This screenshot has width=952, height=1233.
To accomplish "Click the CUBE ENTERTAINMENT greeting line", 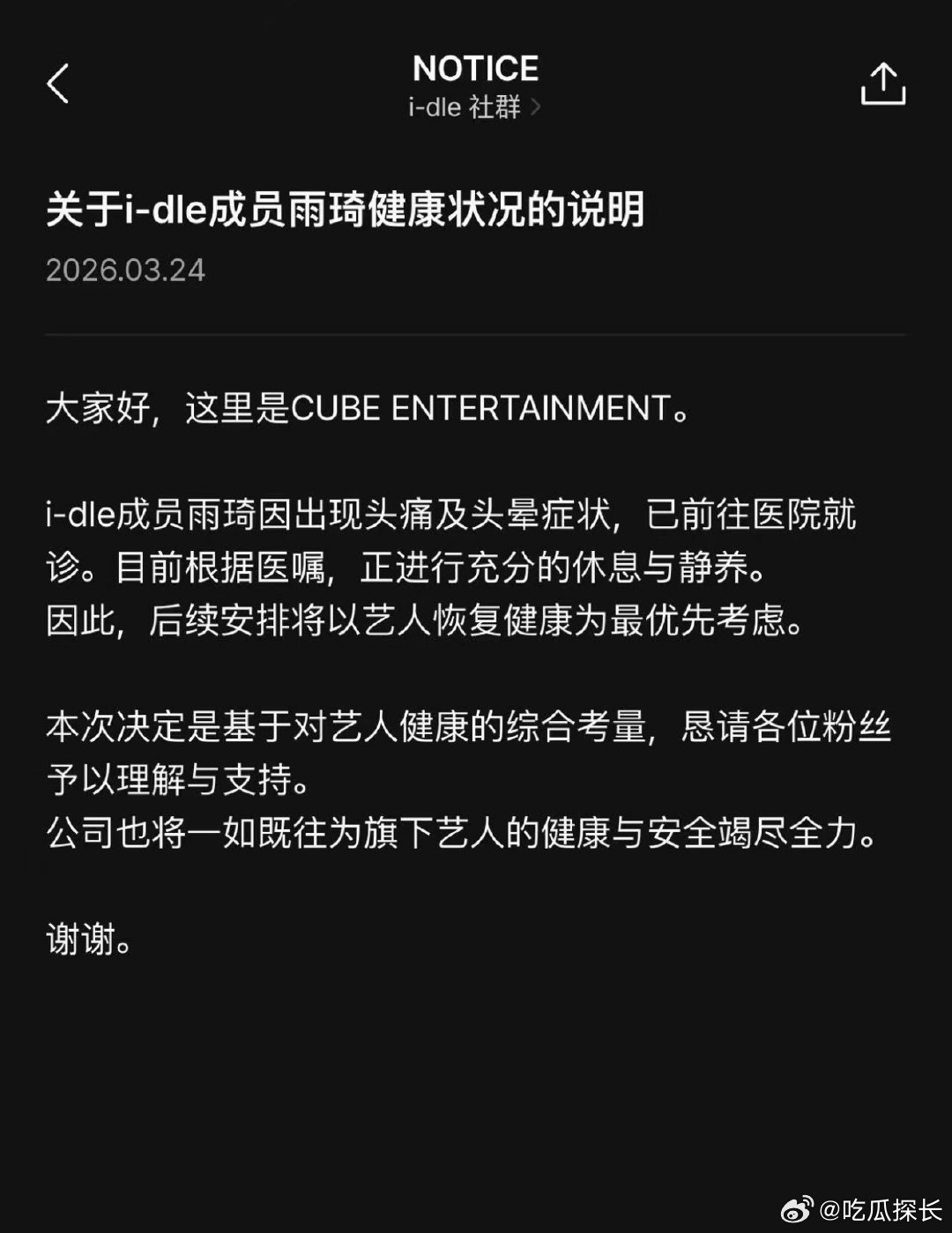I will [x=370, y=406].
